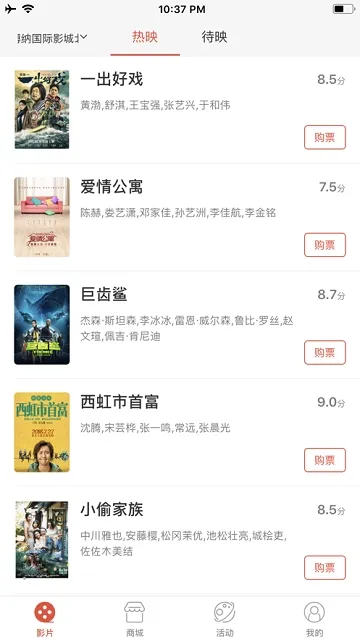The image size is (360, 639).
Task: Open the 小偷家族 movie row
Action: coord(180,540)
